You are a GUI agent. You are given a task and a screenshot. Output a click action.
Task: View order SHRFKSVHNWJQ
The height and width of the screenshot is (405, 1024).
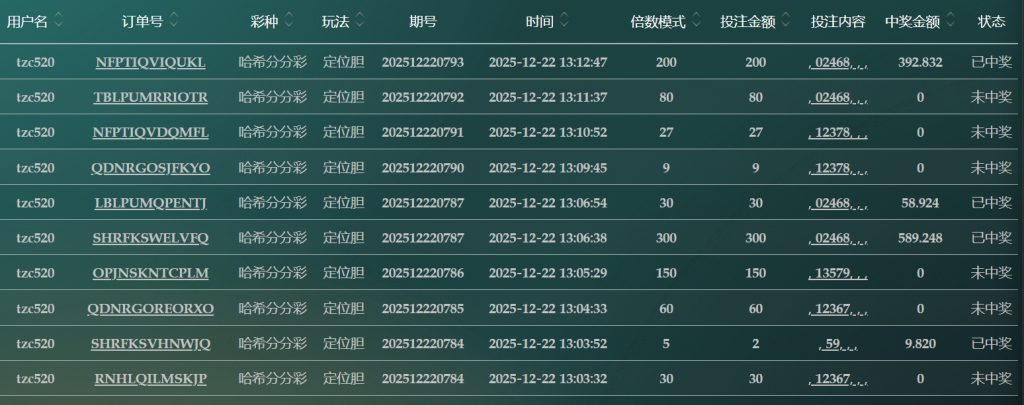[x=151, y=343]
